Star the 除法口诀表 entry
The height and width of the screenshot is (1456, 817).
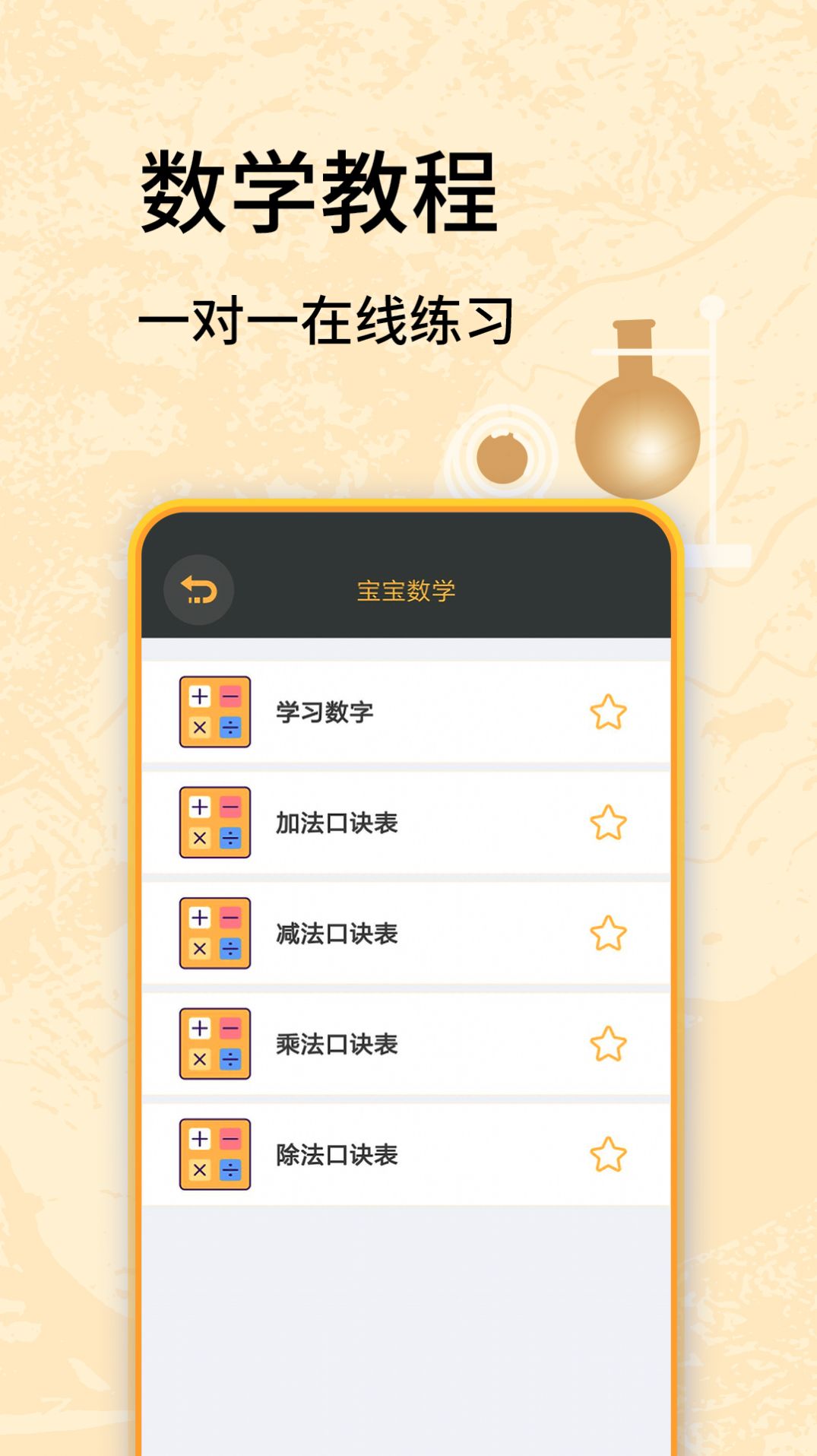coord(608,1156)
